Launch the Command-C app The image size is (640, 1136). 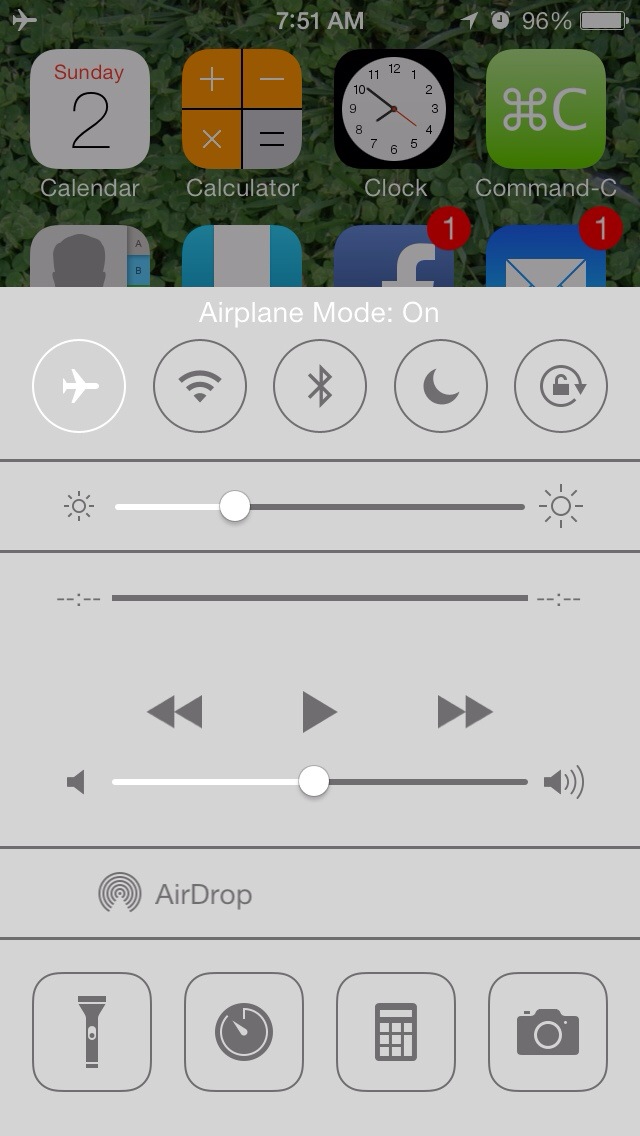point(546,109)
